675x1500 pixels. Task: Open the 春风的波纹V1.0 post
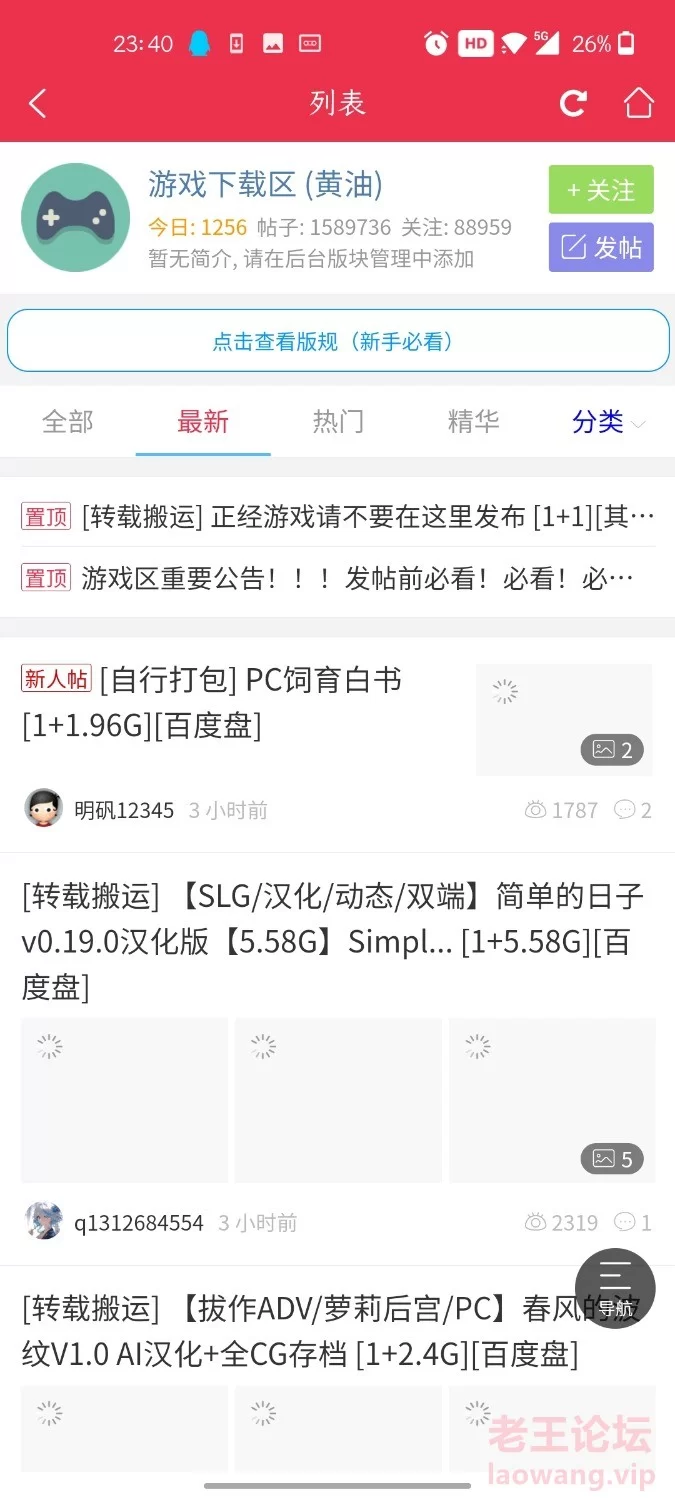[x=300, y=1331]
